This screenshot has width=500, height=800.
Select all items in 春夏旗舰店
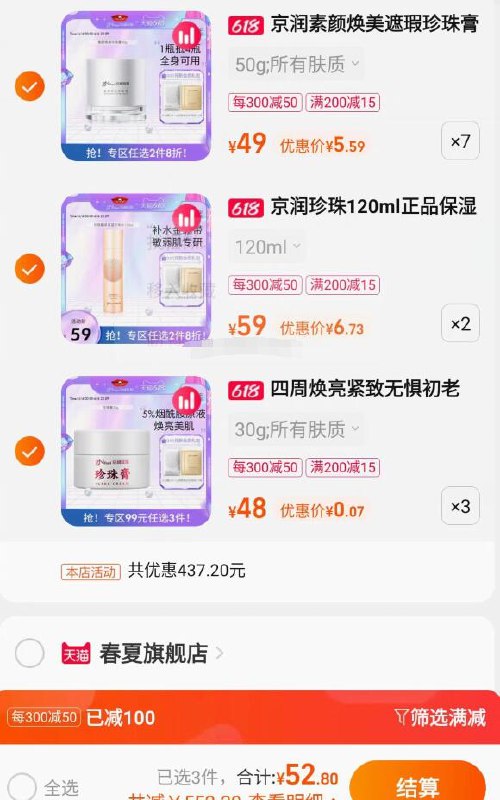(x=30, y=653)
